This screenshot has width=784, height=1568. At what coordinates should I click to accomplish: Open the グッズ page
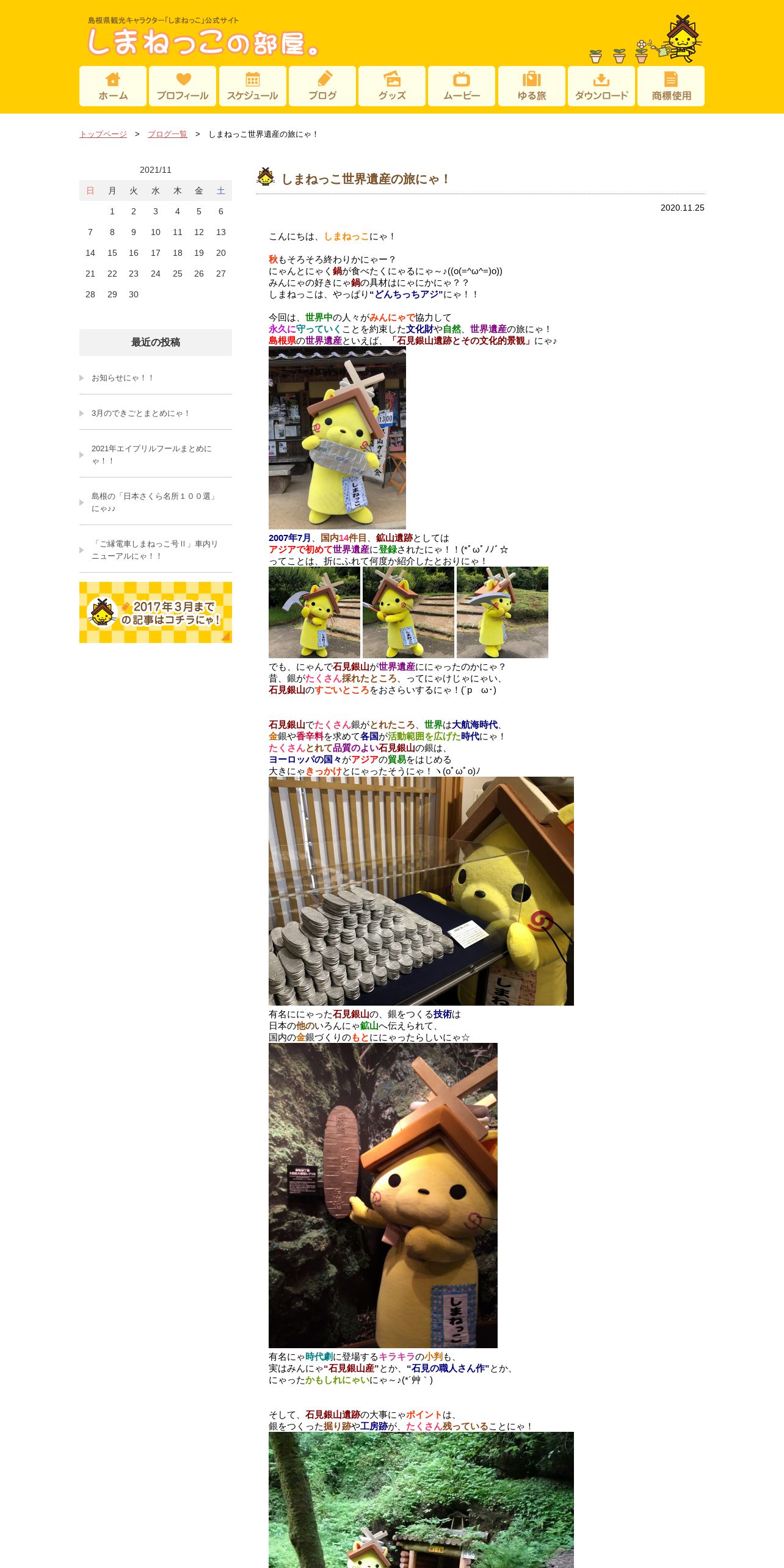pyautogui.click(x=392, y=86)
